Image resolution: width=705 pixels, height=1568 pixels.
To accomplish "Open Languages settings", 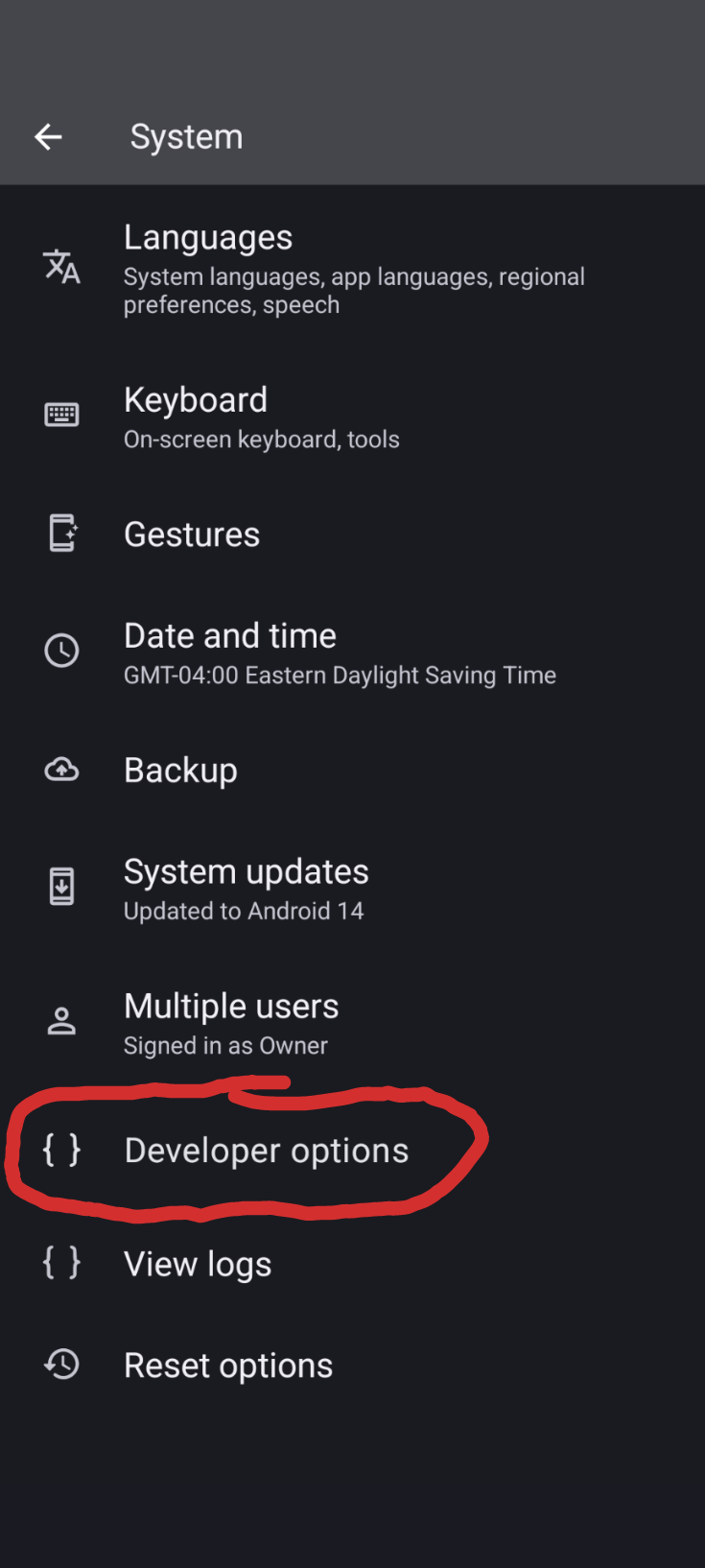I will 207,238.
